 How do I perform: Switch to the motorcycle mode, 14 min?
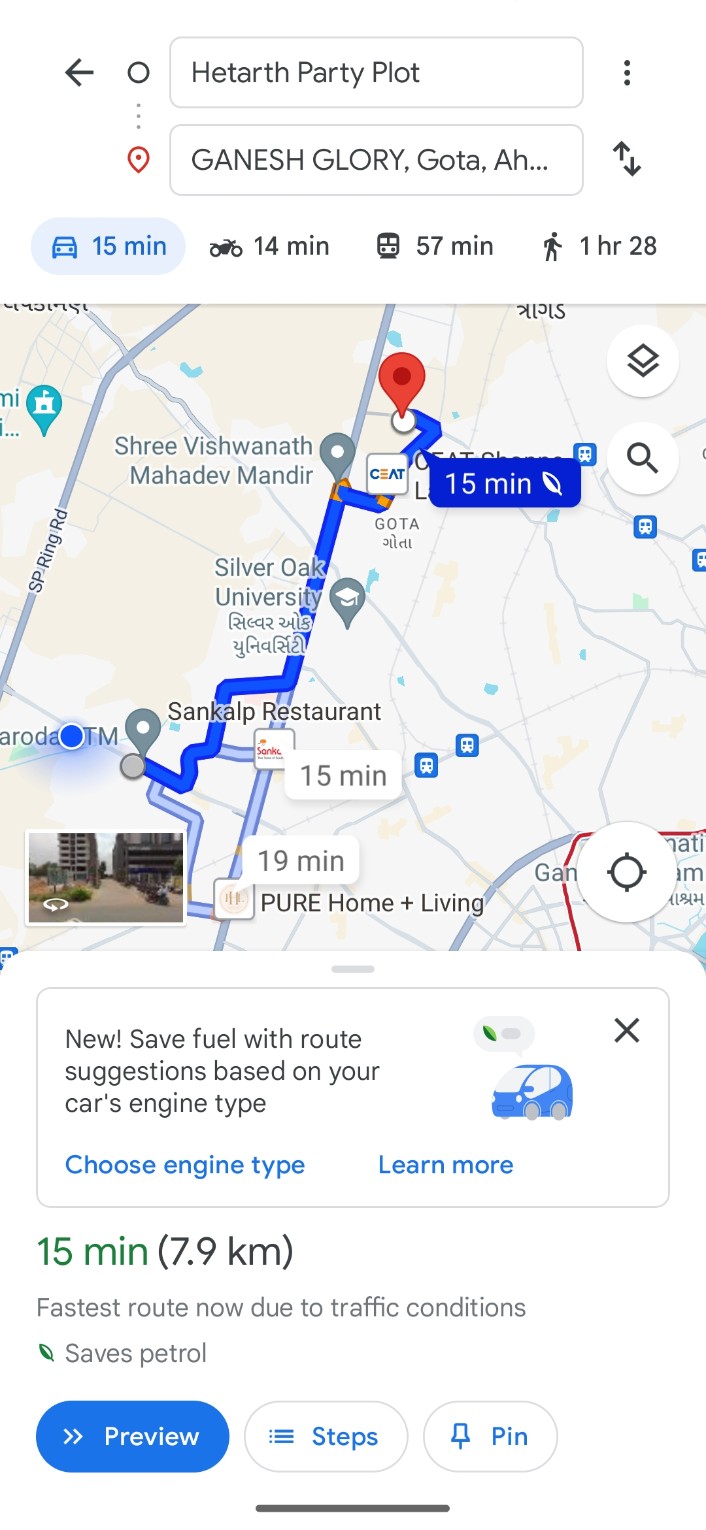tap(269, 246)
